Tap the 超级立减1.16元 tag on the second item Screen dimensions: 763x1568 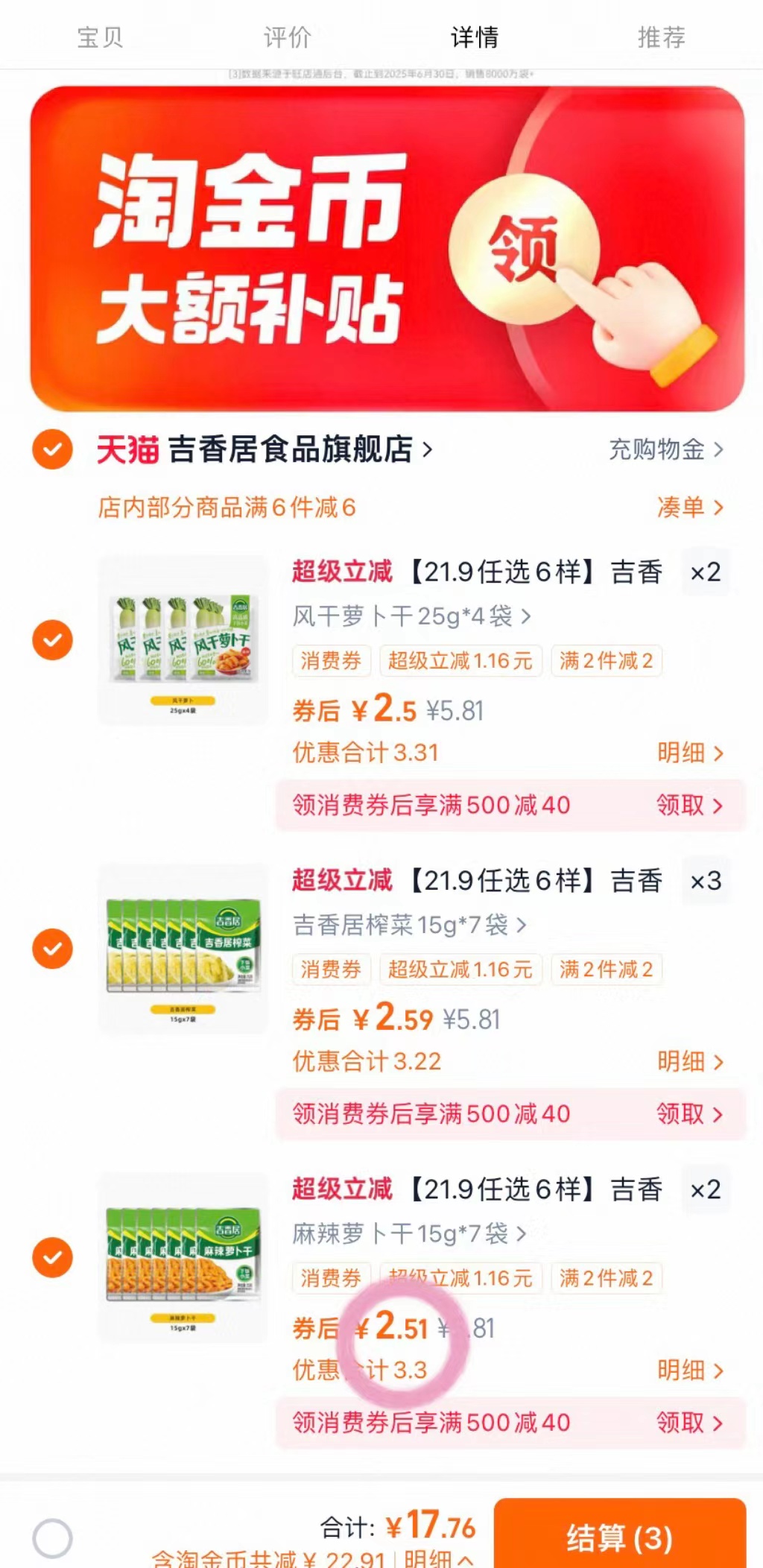click(460, 969)
